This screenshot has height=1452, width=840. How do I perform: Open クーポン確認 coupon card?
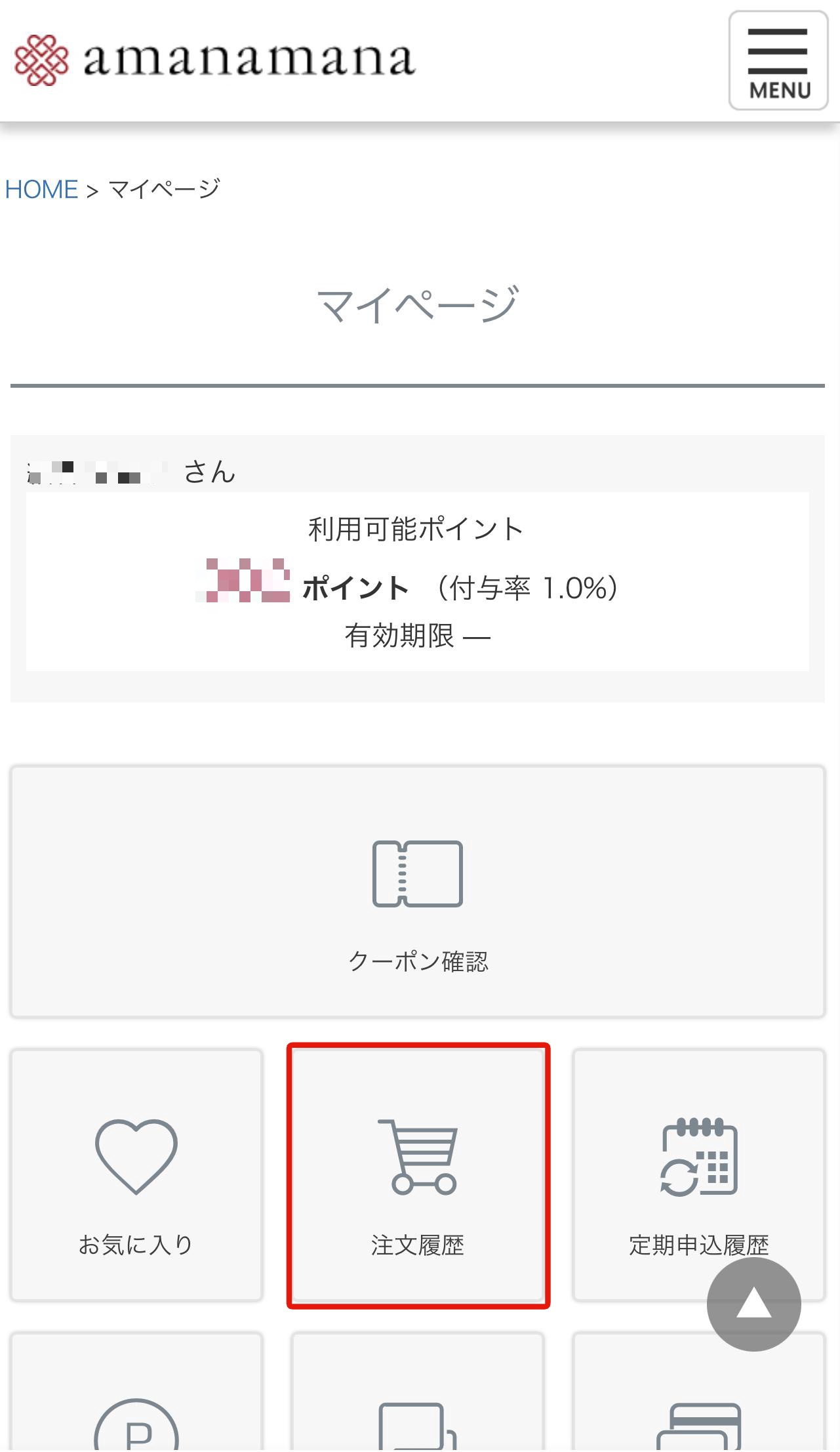pyautogui.click(x=418, y=892)
